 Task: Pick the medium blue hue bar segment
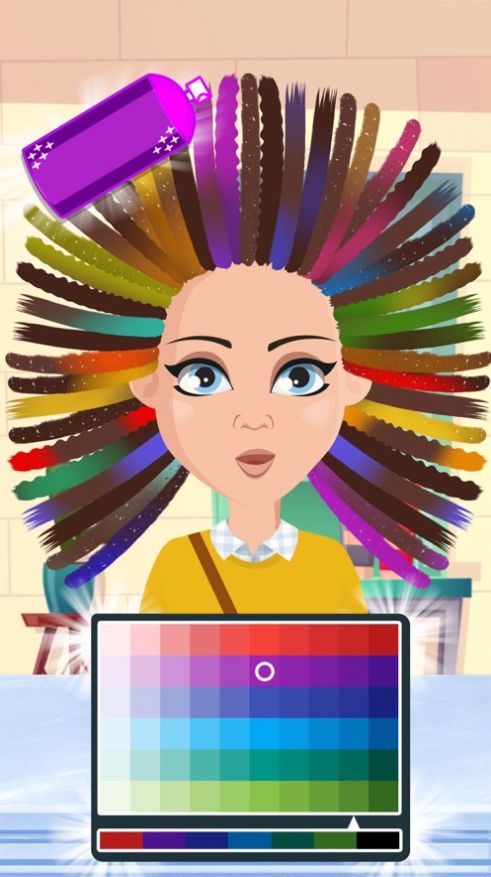(250, 840)
